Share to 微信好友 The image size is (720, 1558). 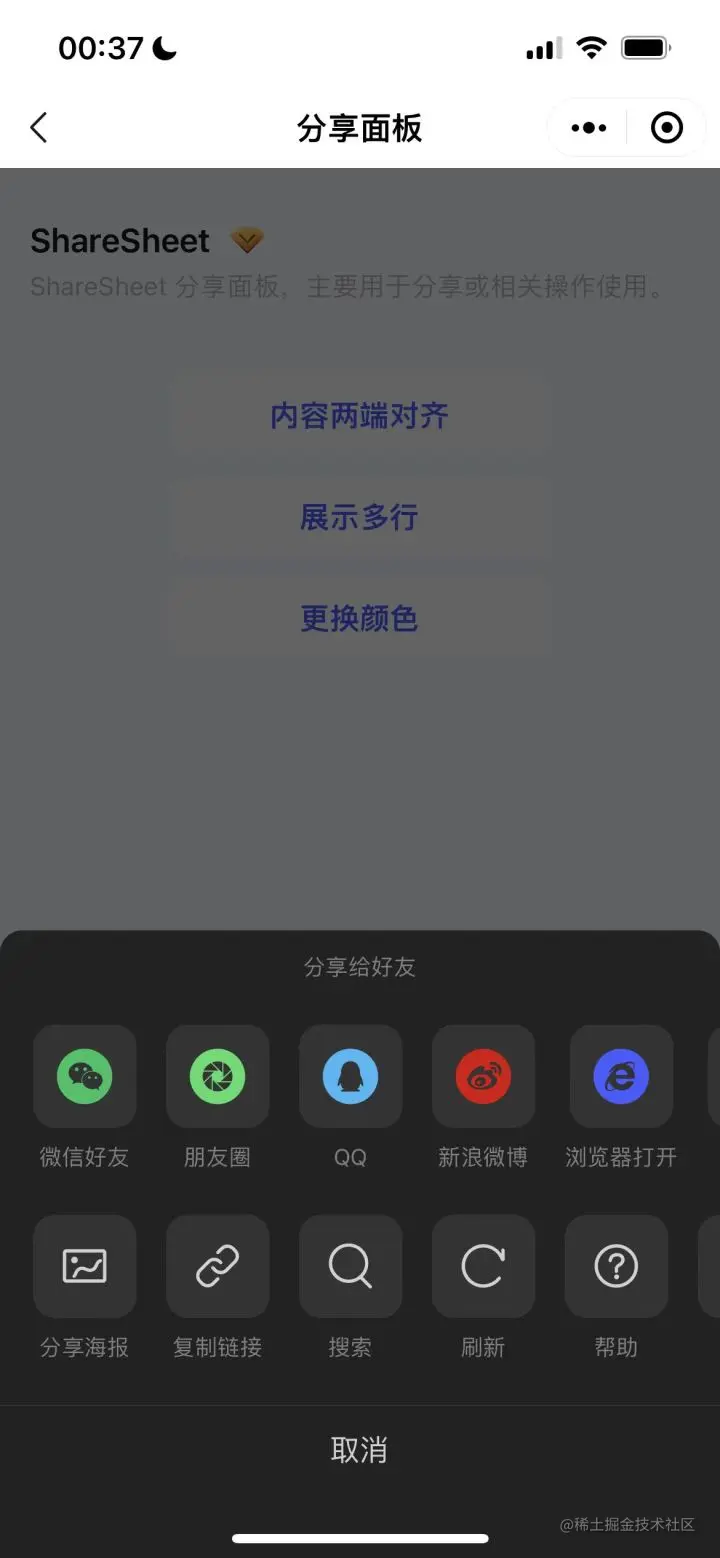point(85,1077)
